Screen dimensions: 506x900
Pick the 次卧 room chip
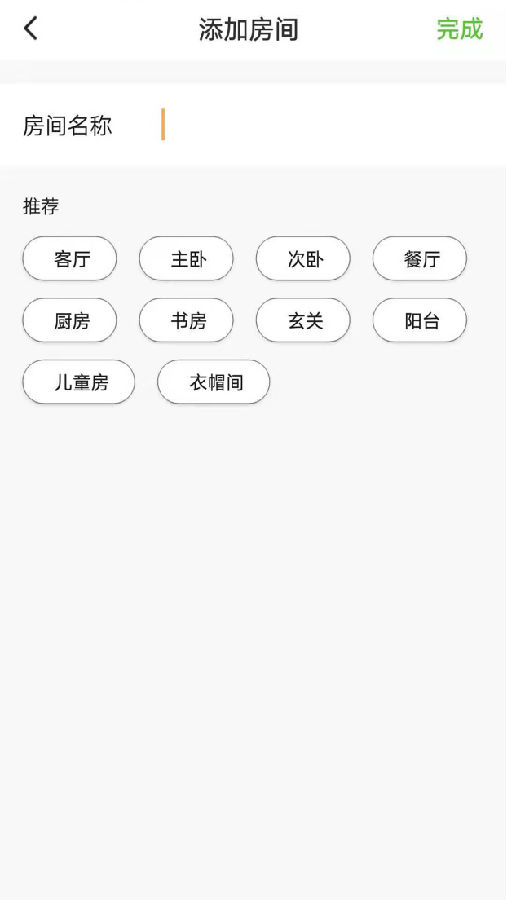coord(303,259)
